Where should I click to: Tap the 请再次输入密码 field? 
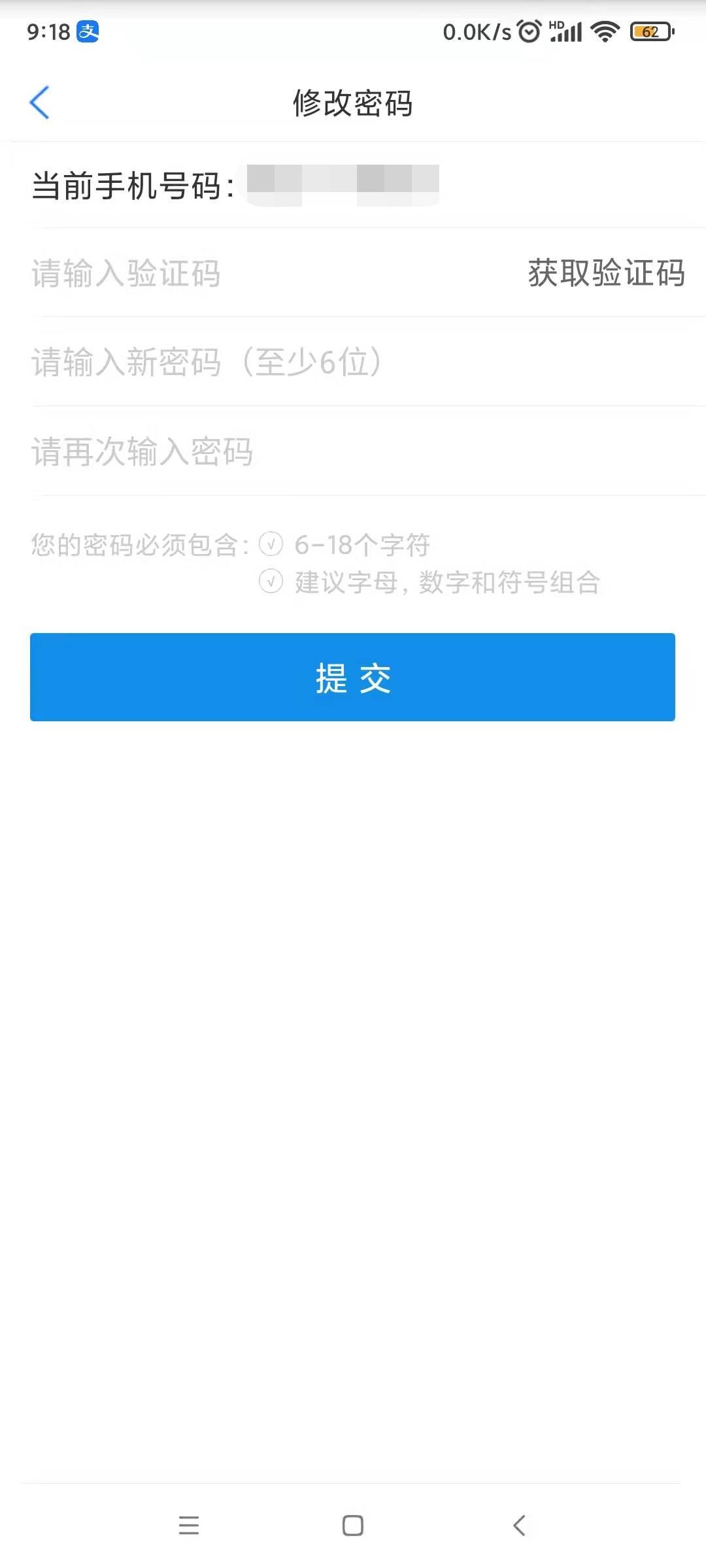click(327, 451)
